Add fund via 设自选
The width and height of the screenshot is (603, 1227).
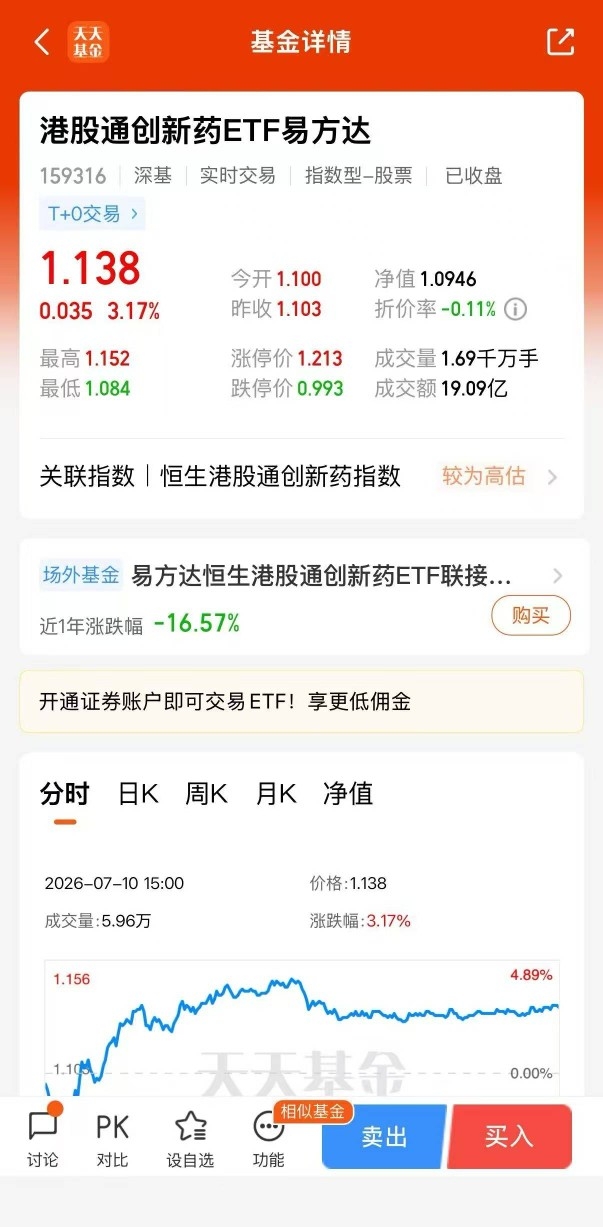(x=190, y=1138)
